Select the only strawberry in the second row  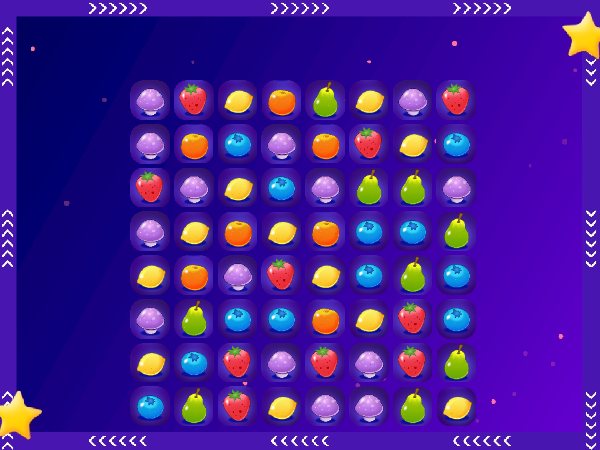368,144
